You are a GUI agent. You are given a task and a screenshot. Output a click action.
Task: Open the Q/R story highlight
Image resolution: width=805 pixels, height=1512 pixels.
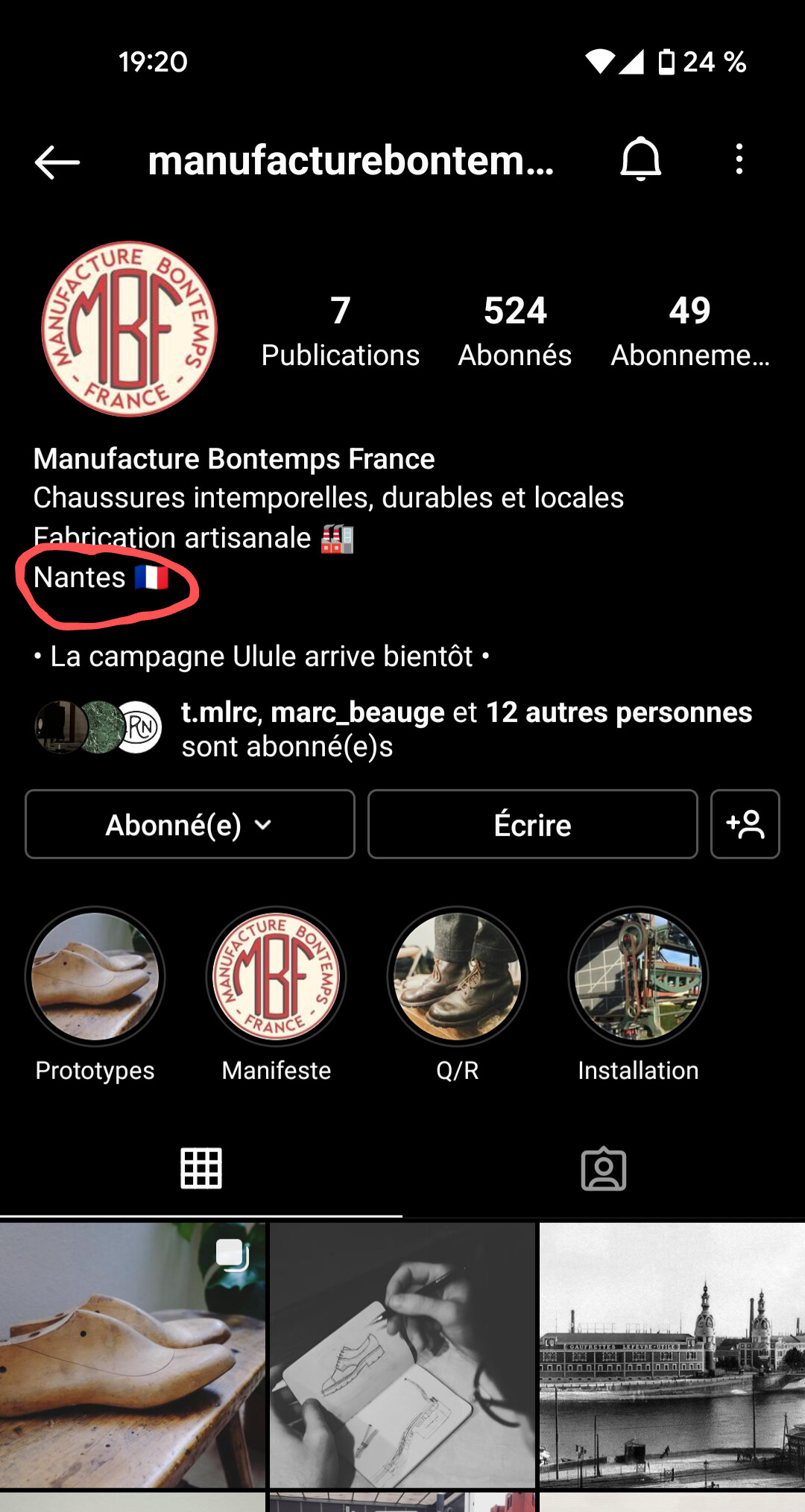pos(457,976)
